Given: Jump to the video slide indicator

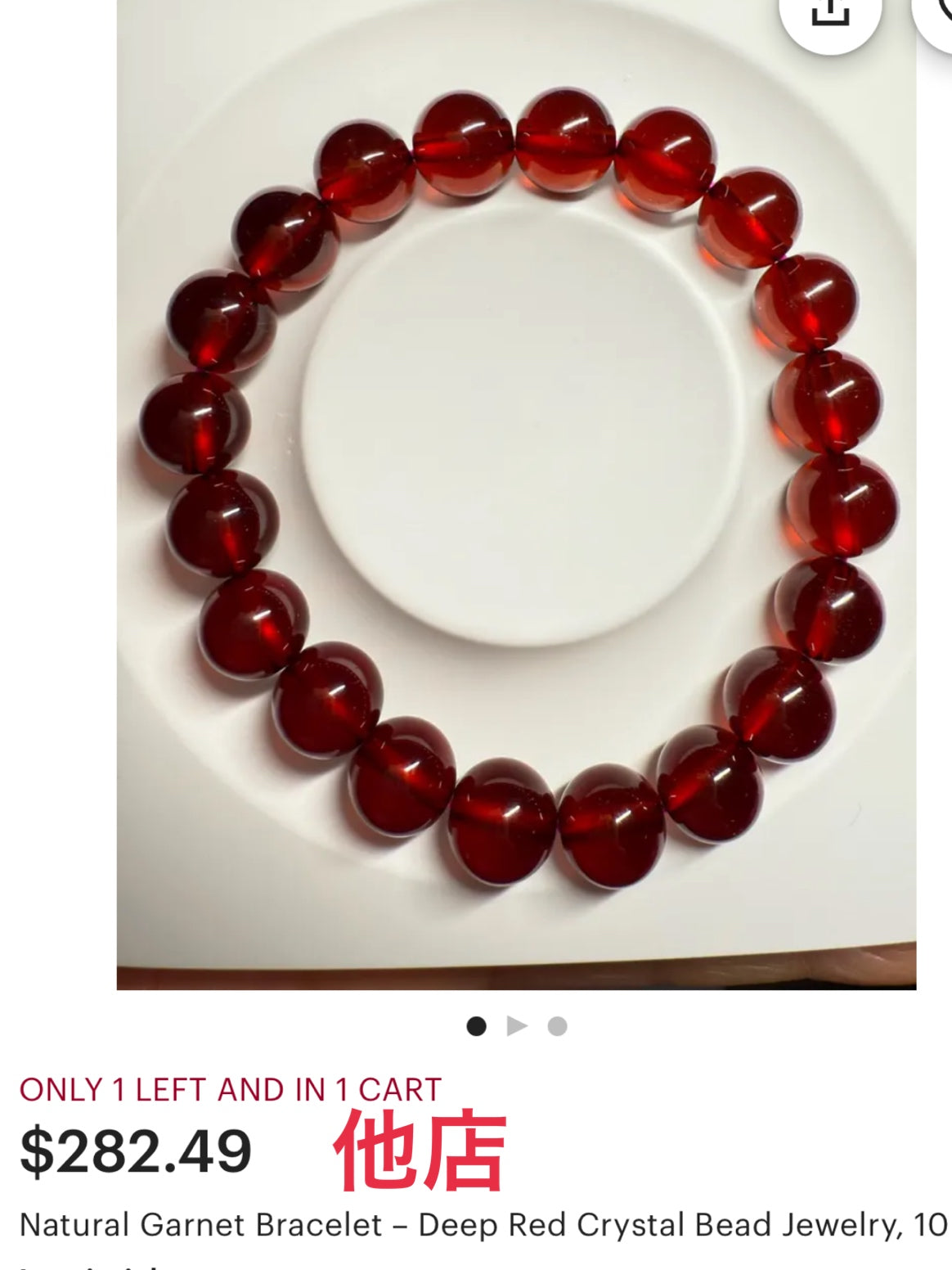Looking at the screenshot, I should pyautogui.click(x=517, y=1025).
